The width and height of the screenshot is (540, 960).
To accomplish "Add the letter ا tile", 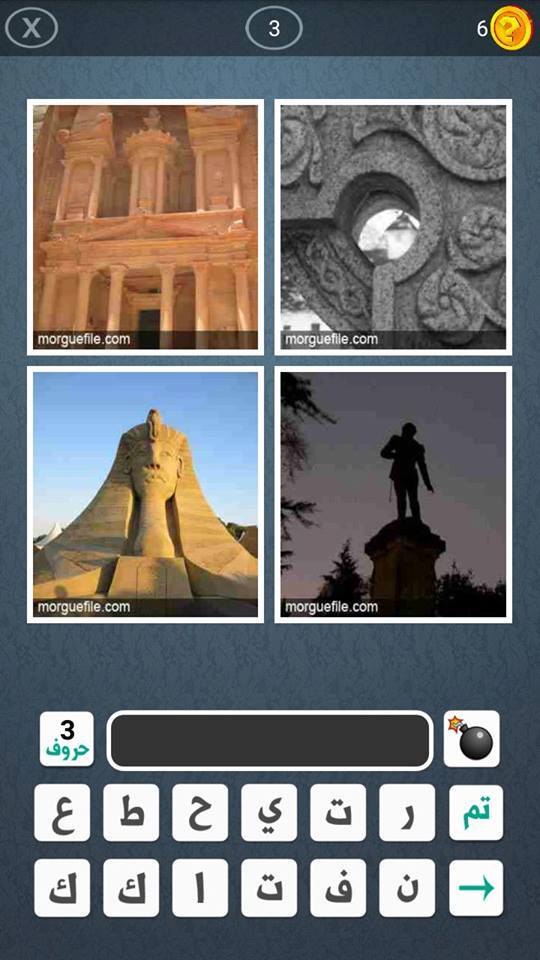I will [x=200, y=888].
